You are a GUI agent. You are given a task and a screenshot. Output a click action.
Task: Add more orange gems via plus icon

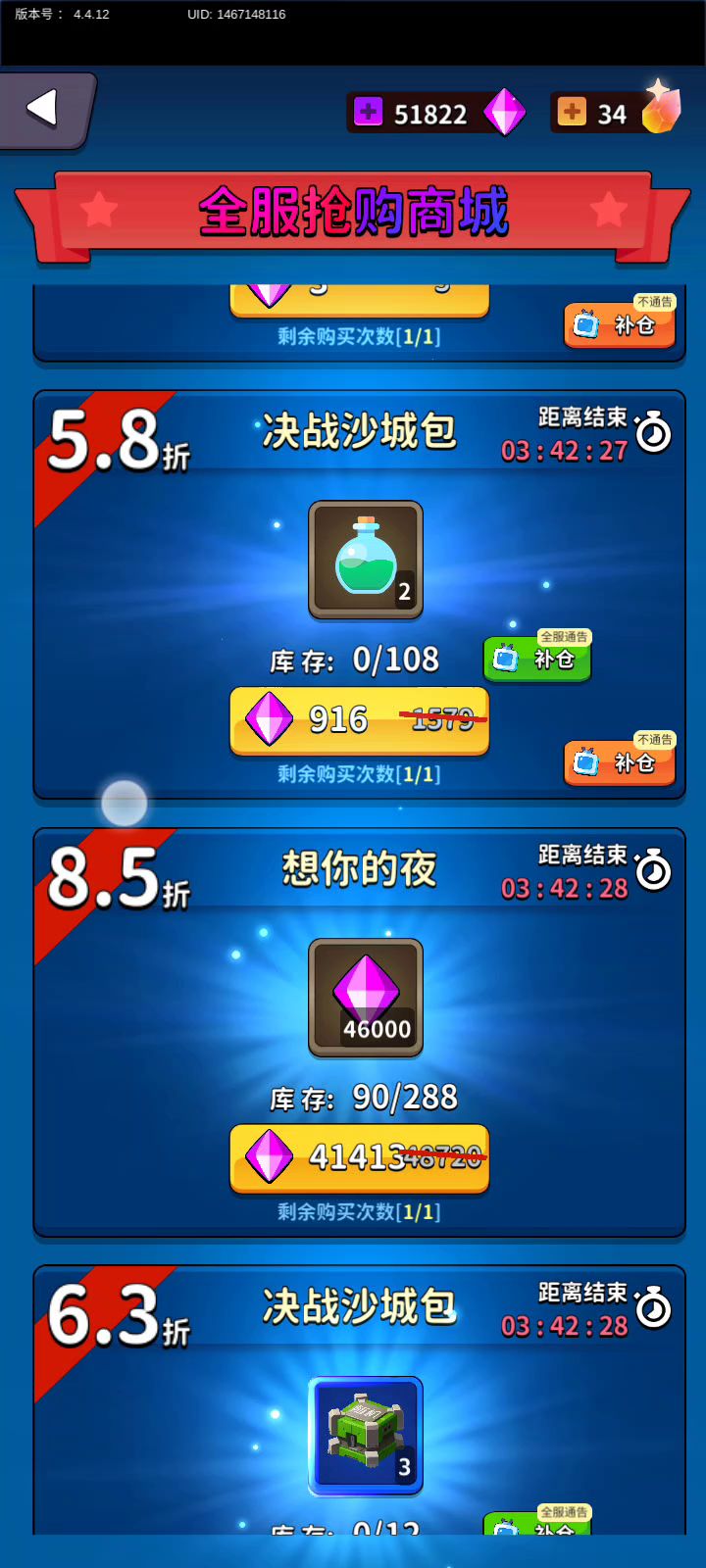click(x=572, y=113)
